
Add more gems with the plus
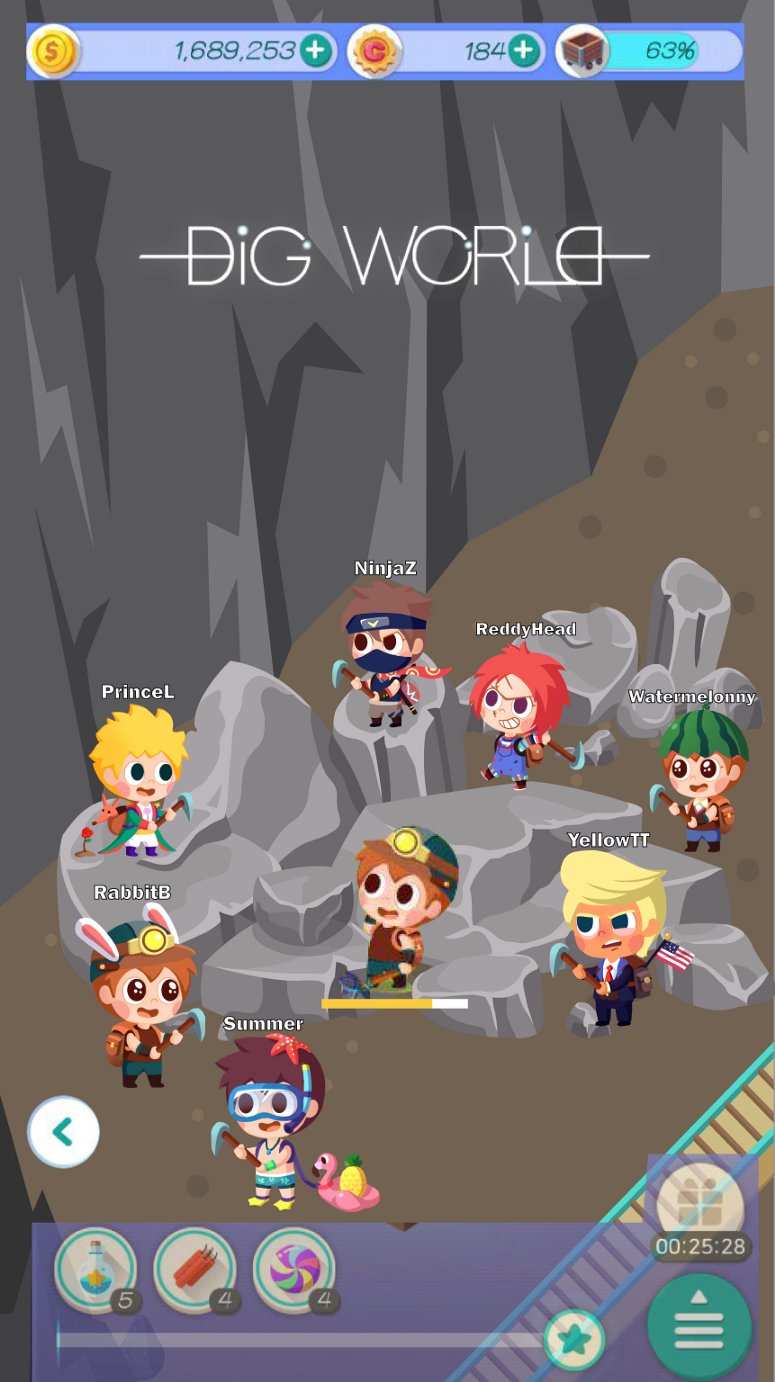[x=524, y=50]
